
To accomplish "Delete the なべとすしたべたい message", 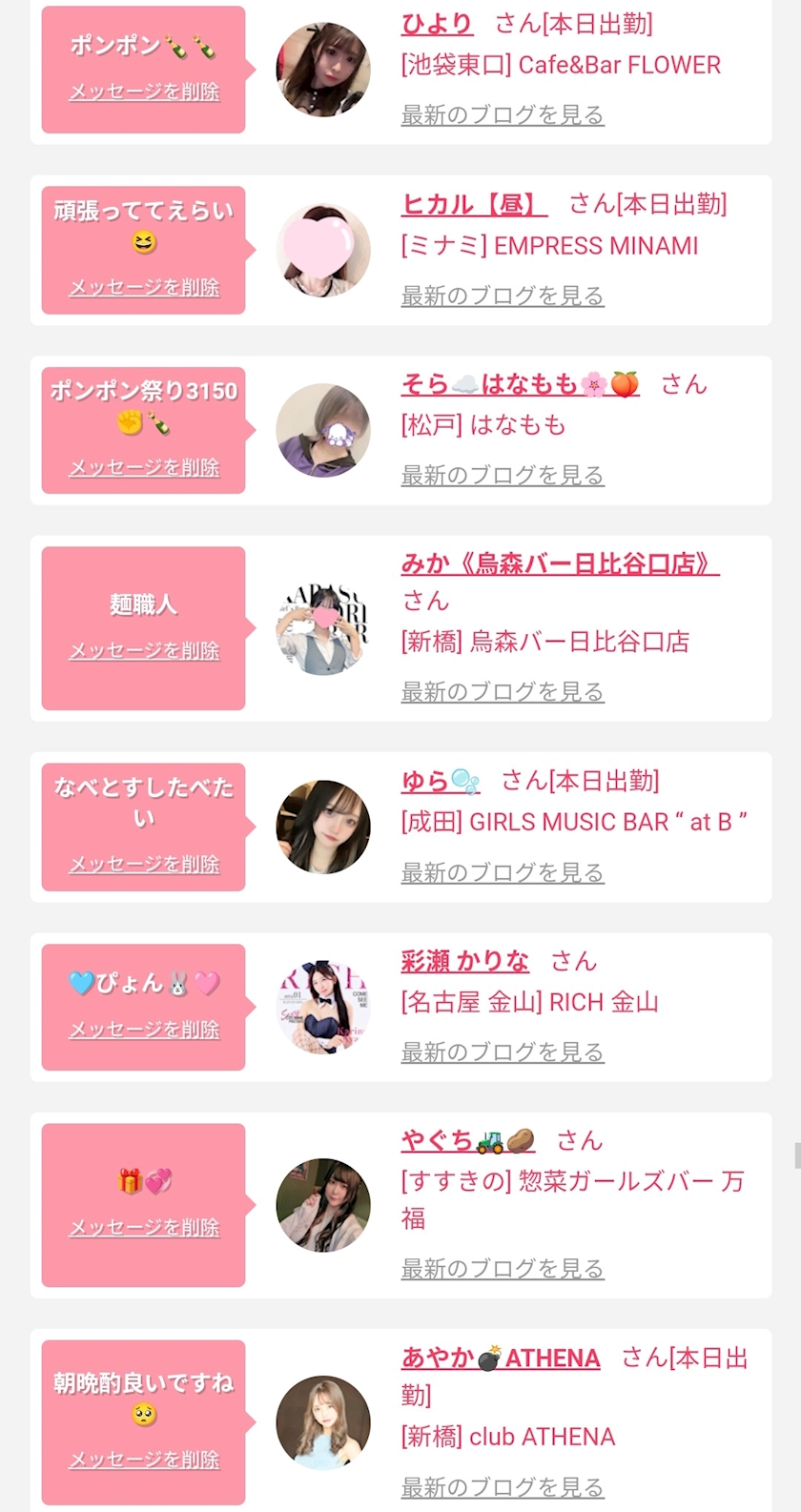I will tap(144, 864).
